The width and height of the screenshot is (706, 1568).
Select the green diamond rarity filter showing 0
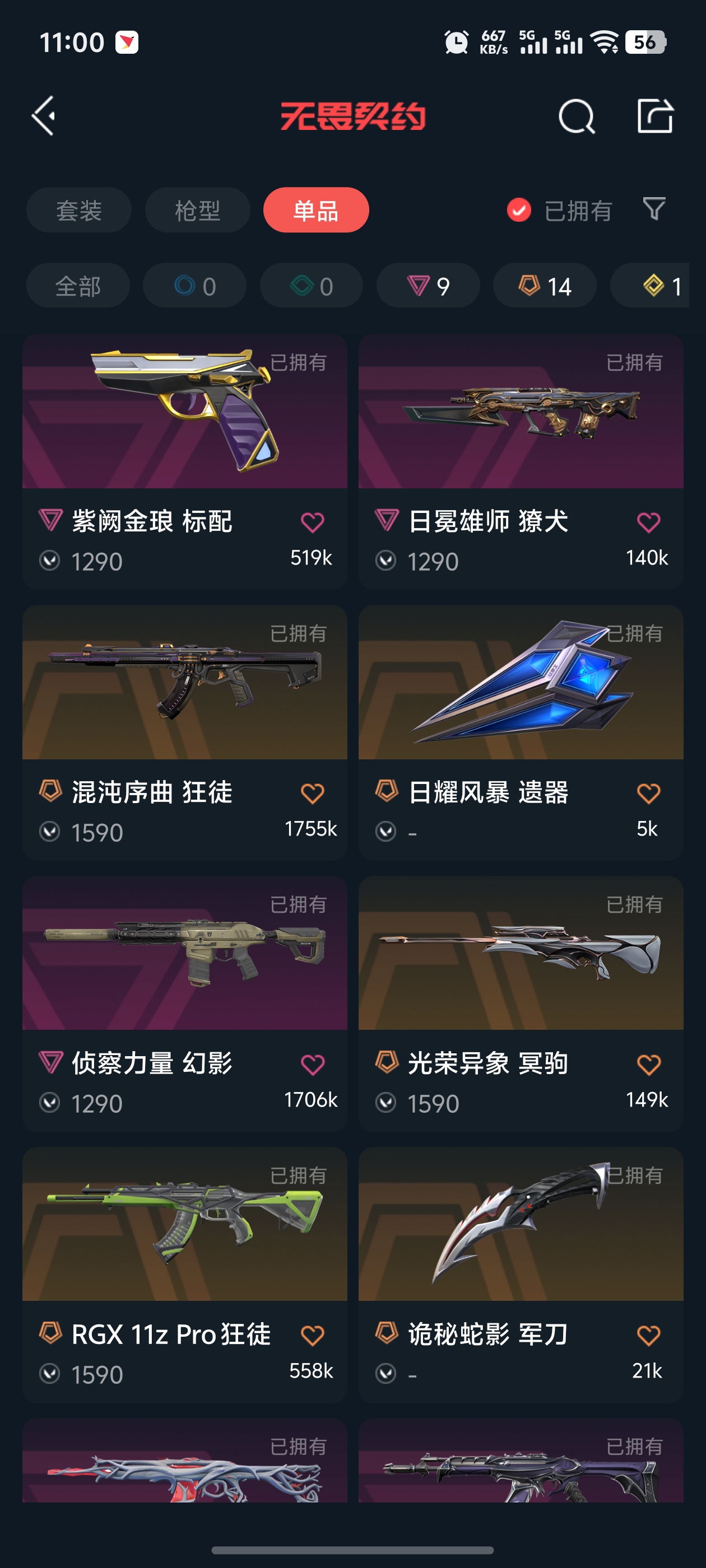(x=310, y=286)
